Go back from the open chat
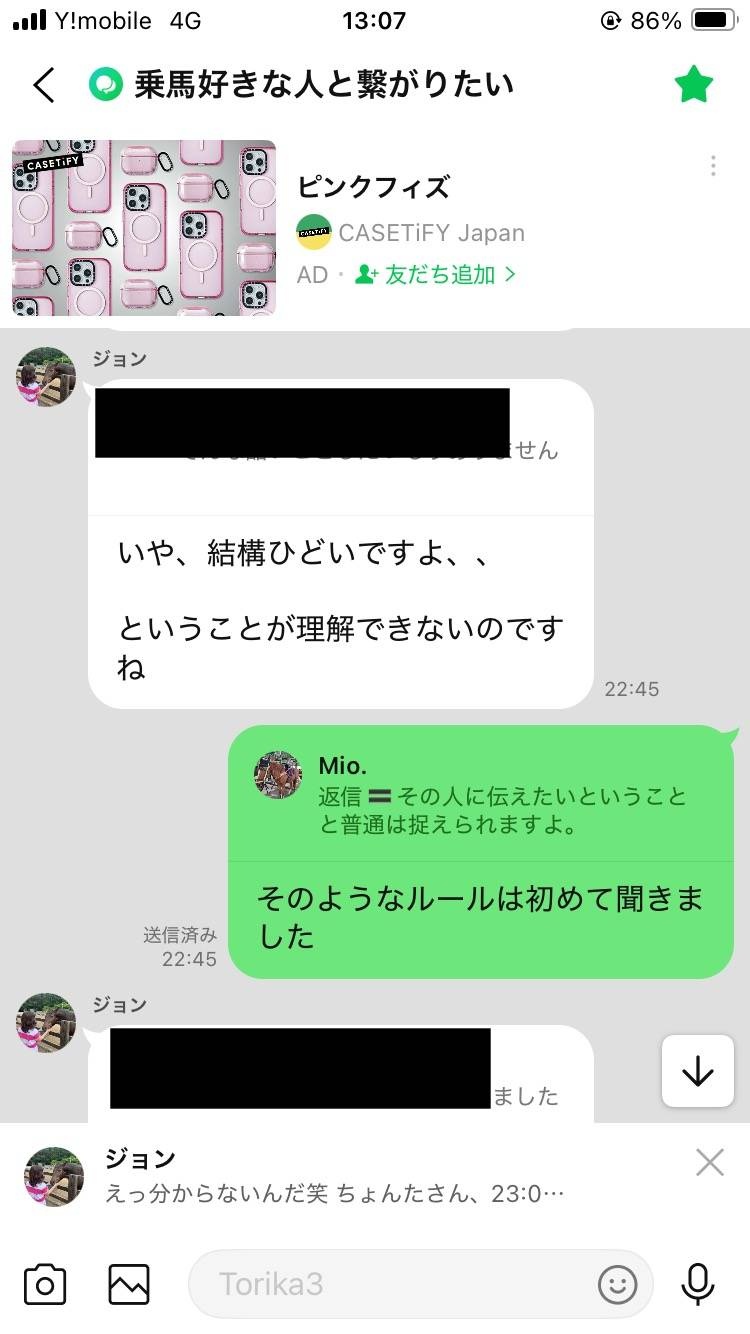 pos(44,86)
